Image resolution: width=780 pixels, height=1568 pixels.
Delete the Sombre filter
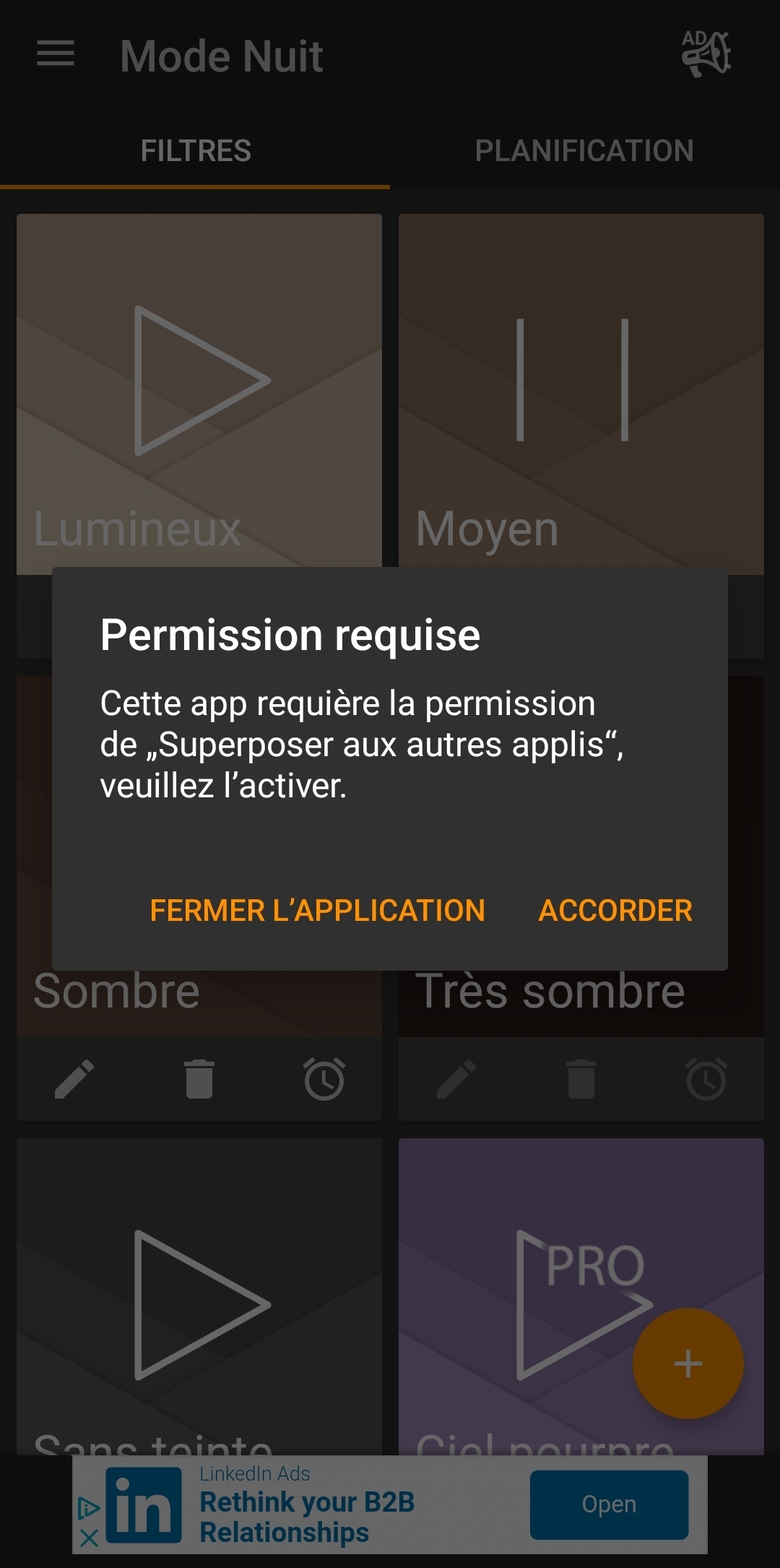coord(199,1079)
